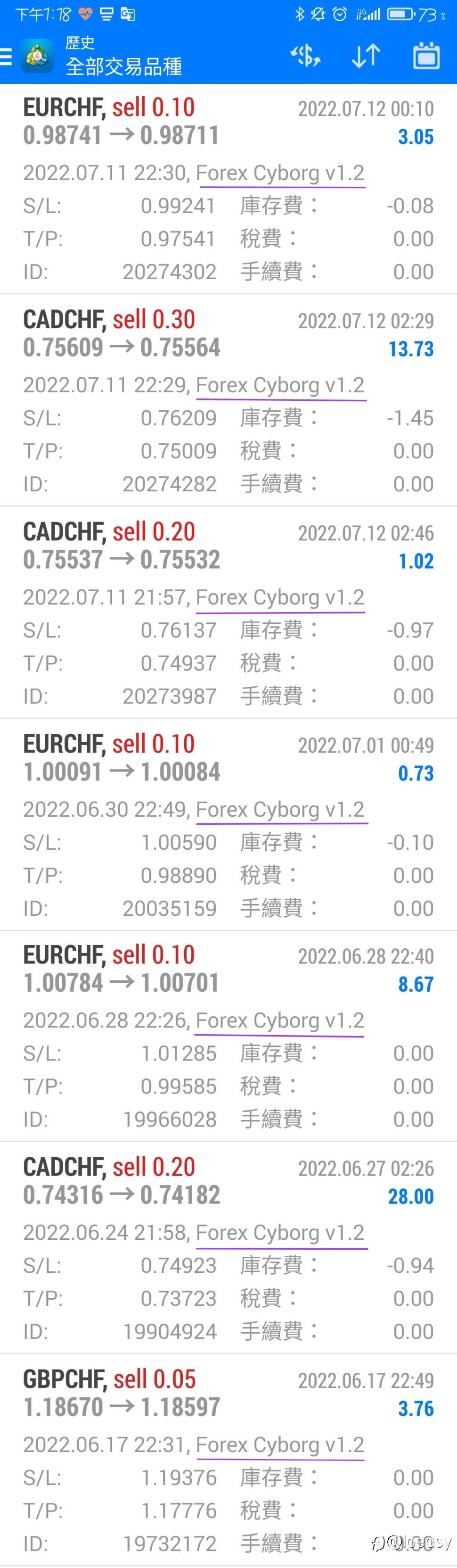
Task: Select CADCHF sell 0.30 trade ID 20274282
Action: click(x=228, y=401)
